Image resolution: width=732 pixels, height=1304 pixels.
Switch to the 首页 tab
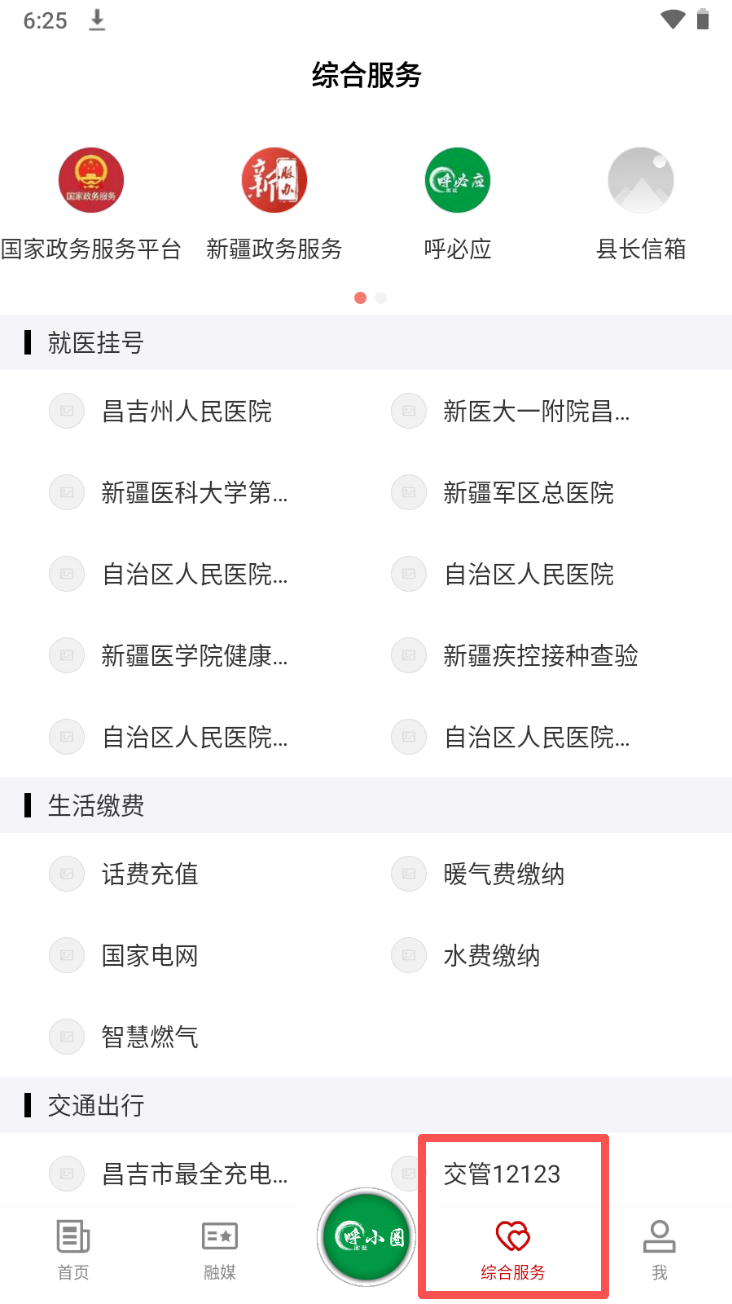(x=73, y=1250)
